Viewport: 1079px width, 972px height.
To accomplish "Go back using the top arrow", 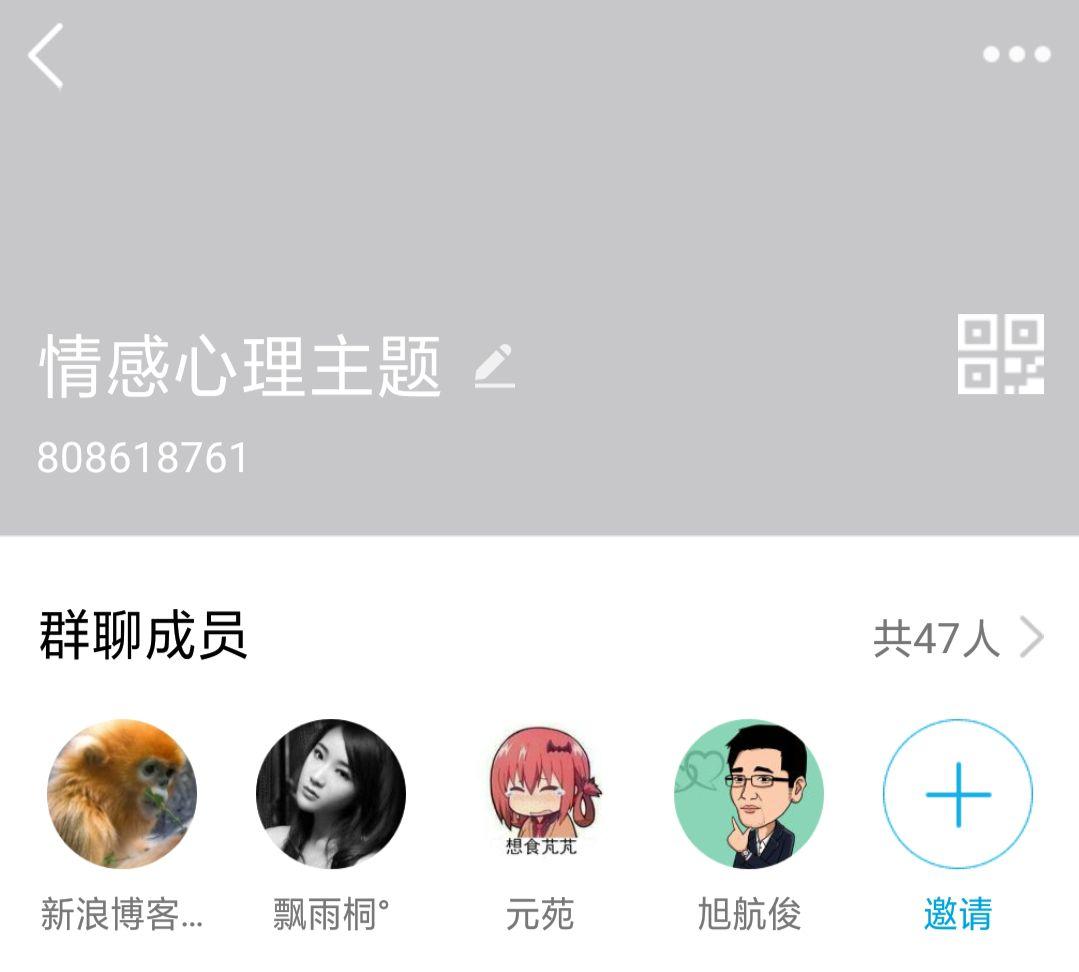I will coord(46,56).
